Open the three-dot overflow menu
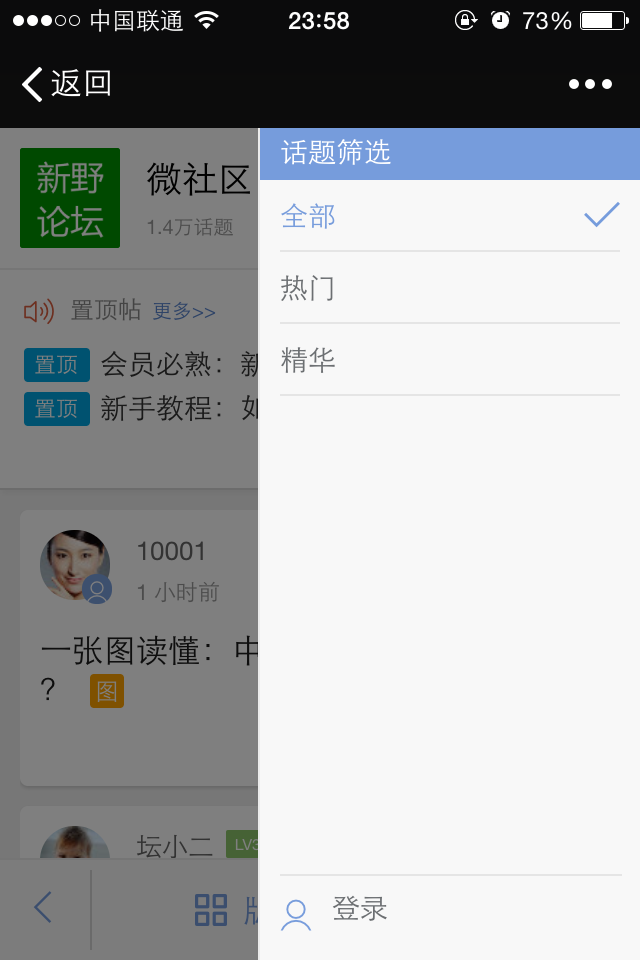The image size is (640, 960). tap(590, 84)
